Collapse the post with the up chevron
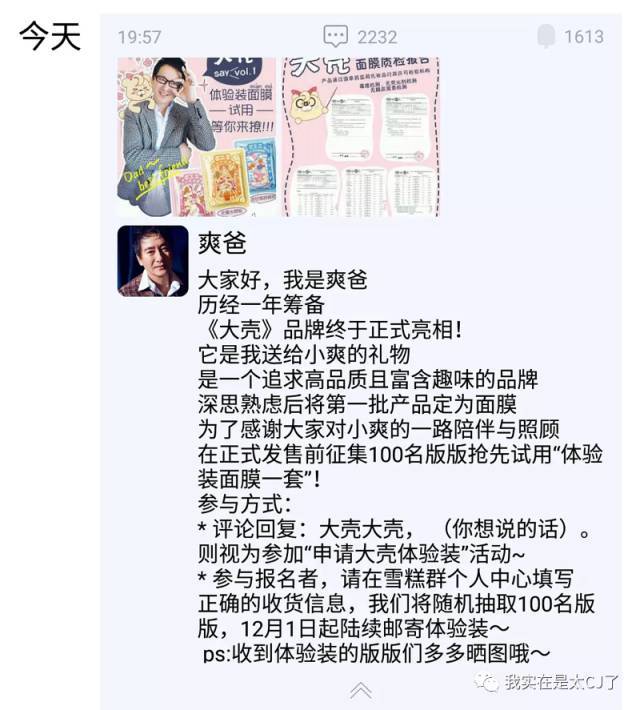 tap(360, 689)
